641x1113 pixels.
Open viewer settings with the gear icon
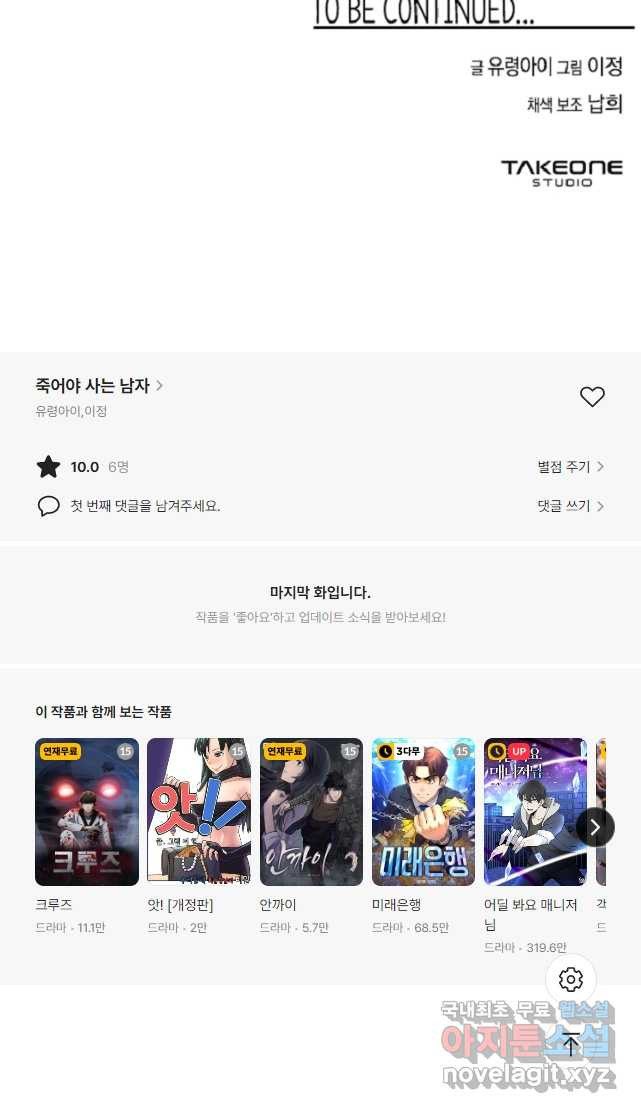[x=571, y=980]
